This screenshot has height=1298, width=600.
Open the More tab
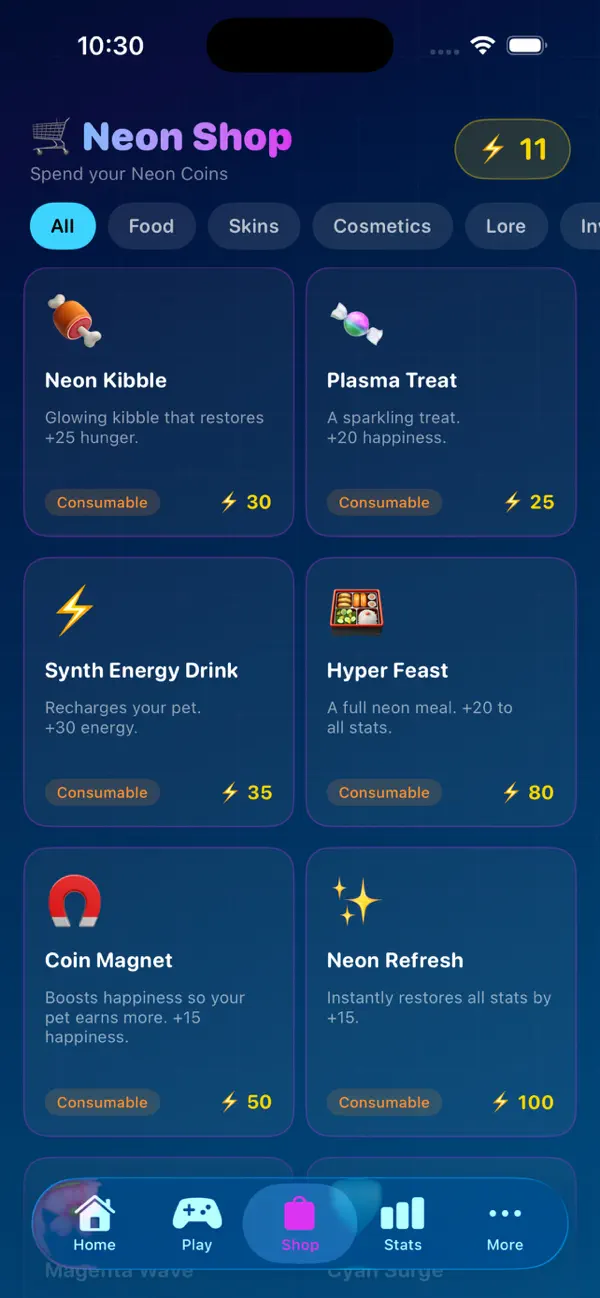(505, 1224)
